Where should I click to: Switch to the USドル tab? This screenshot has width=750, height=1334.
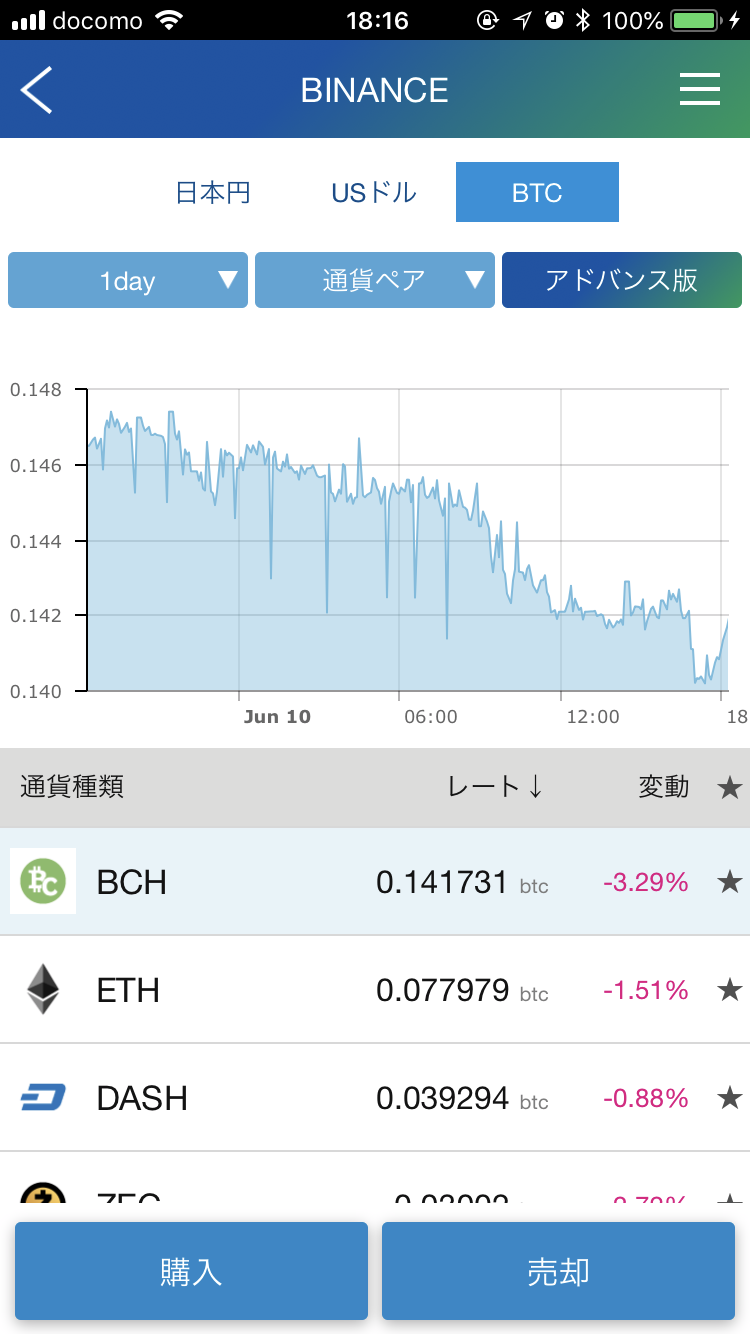coord(374,192)
